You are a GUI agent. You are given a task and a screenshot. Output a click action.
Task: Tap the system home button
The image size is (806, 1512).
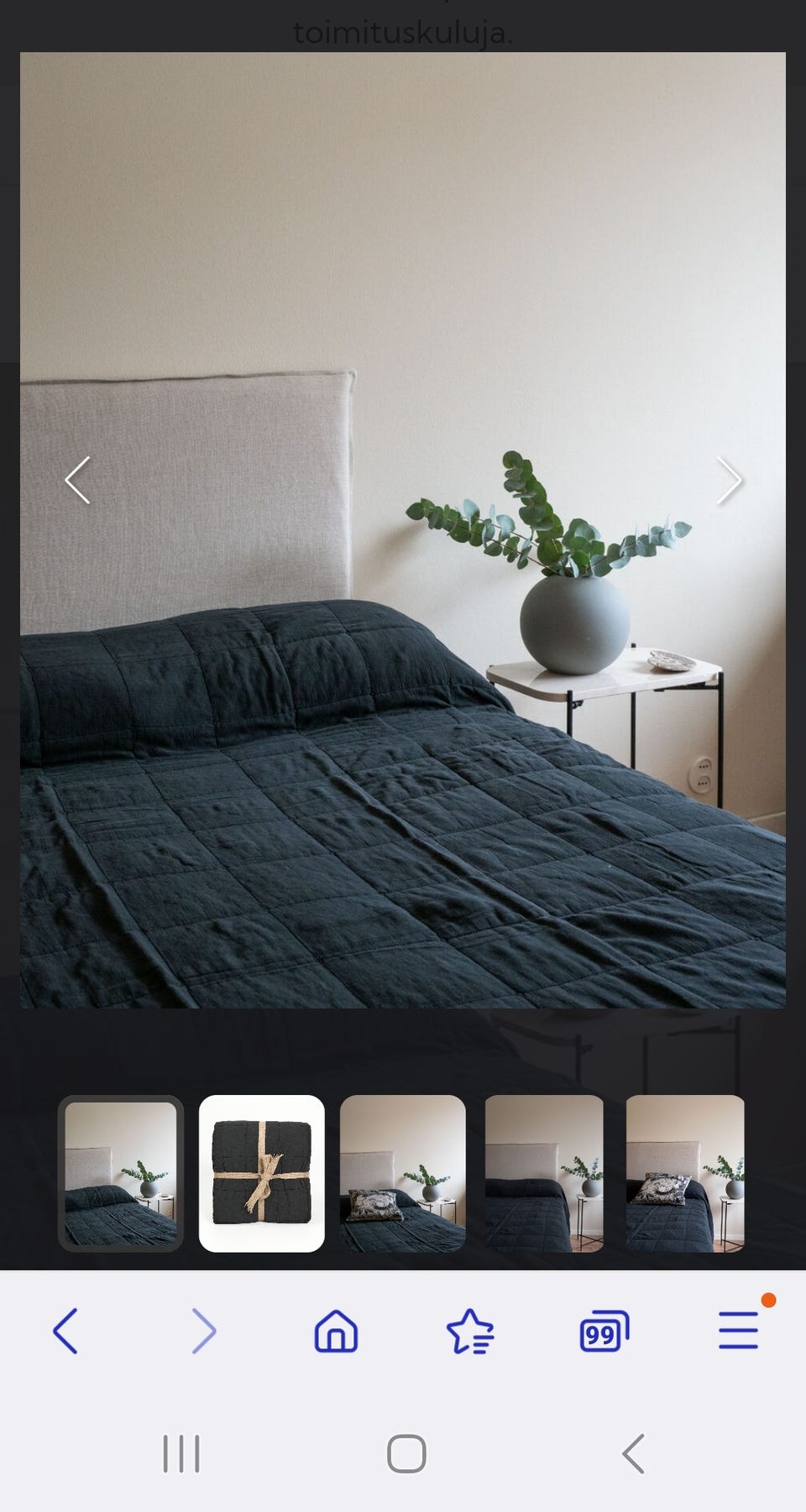pos(406,1454)
